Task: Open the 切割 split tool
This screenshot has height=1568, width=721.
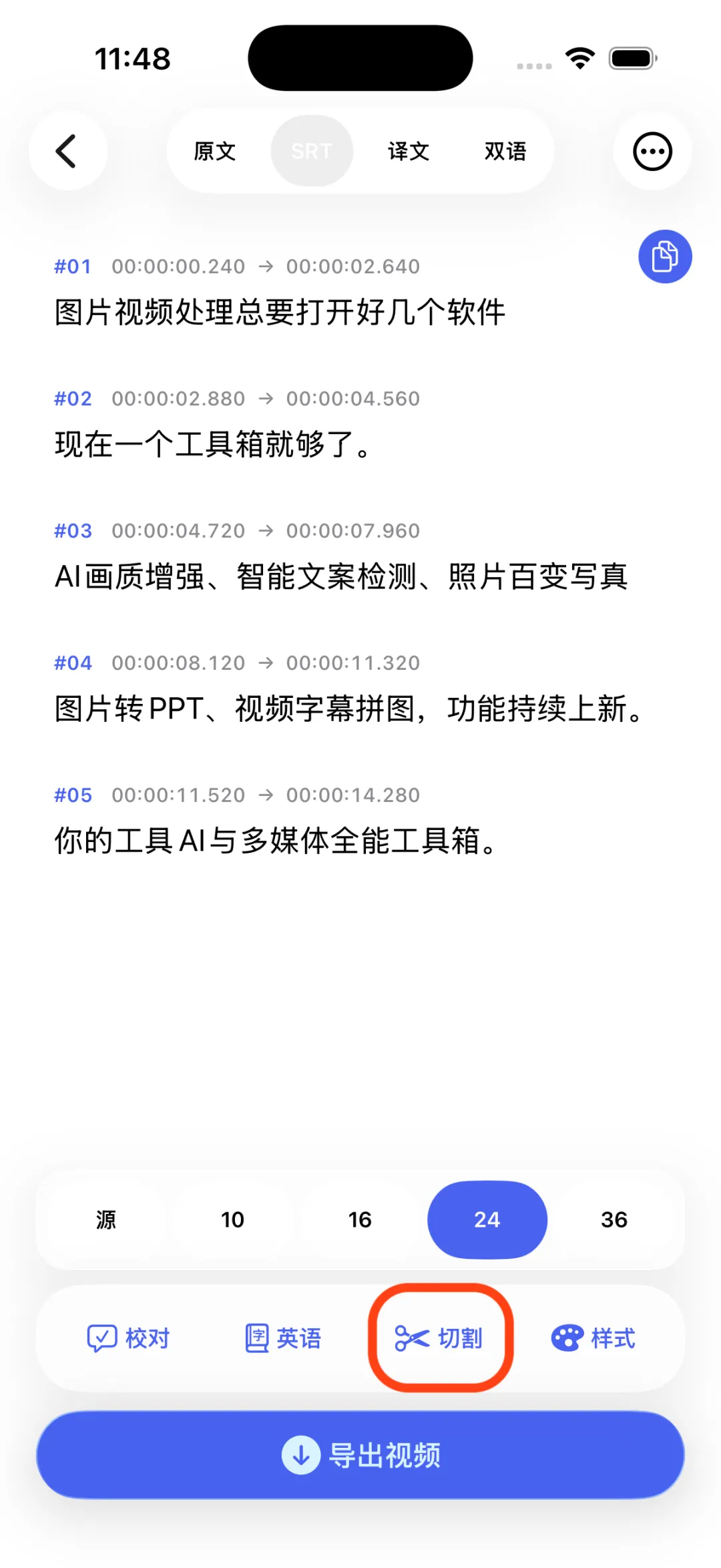Action: (439, 1338)
